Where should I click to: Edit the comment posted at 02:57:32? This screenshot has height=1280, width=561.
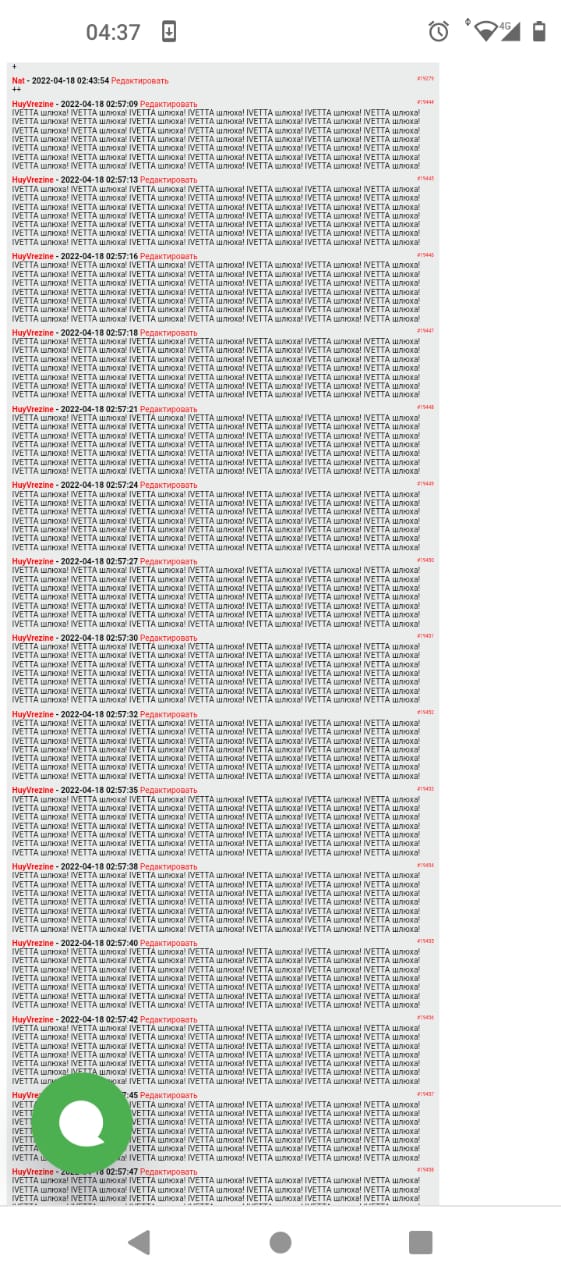tap(169, 714)
